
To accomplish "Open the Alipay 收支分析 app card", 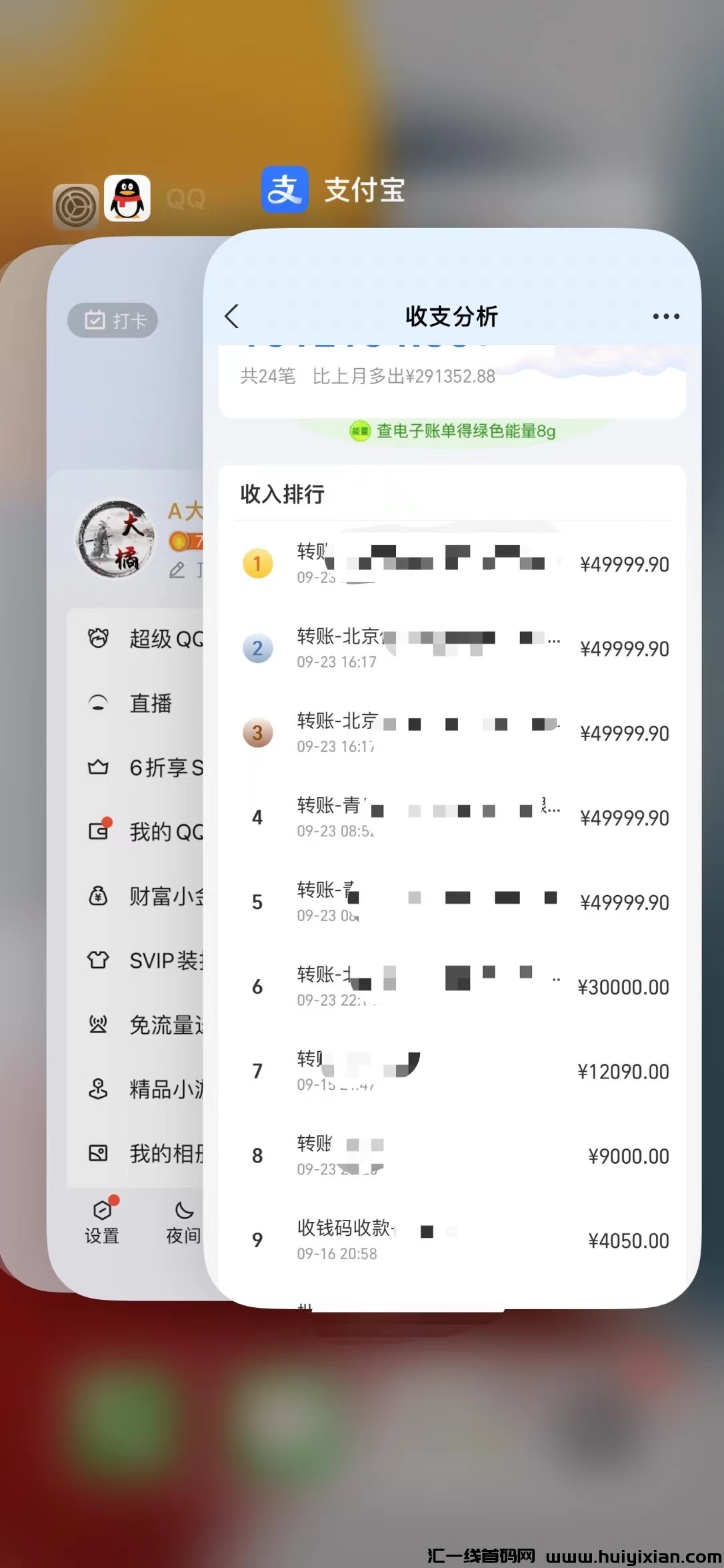I will [452, 767].
